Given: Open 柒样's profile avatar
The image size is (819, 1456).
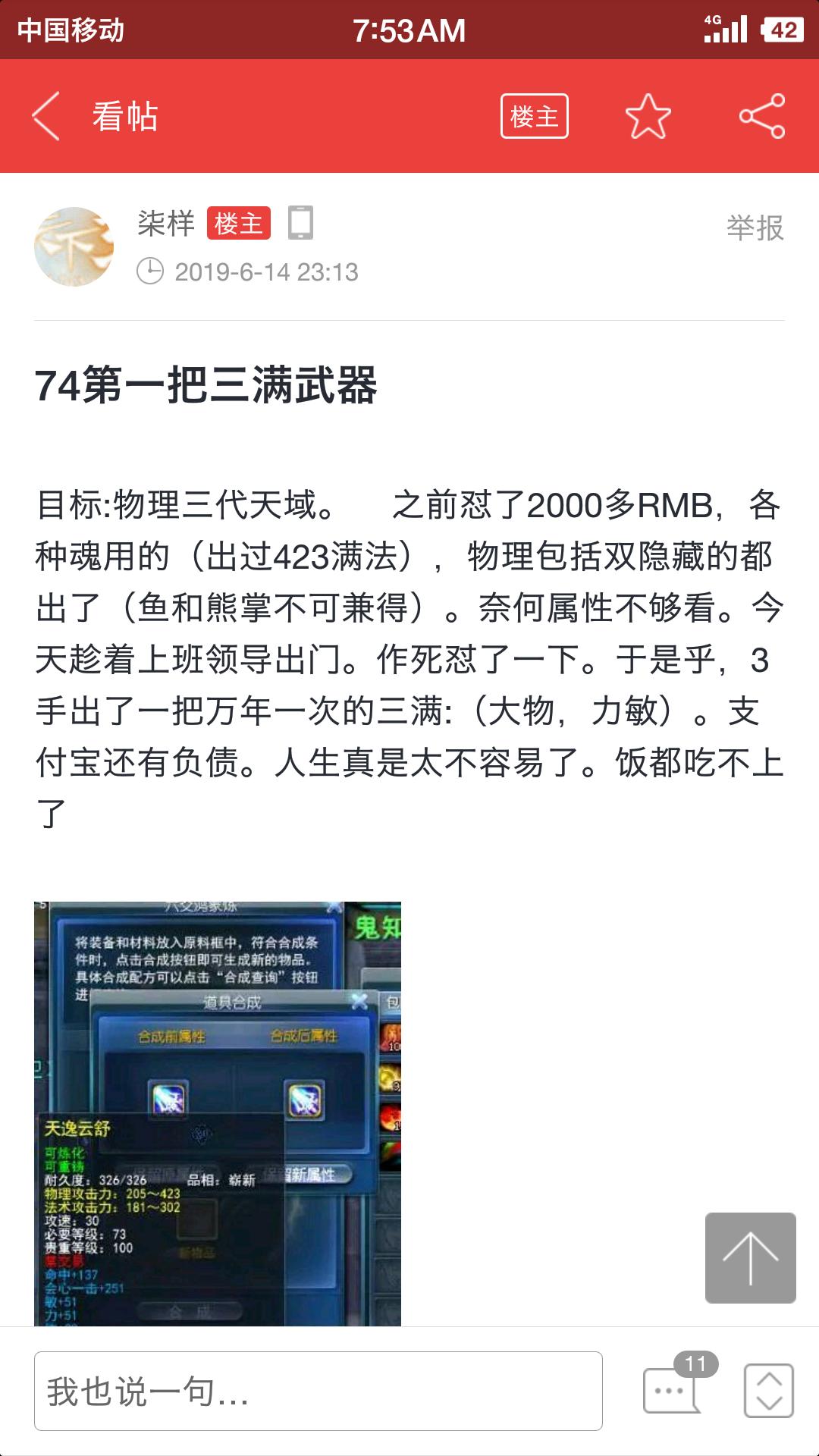Looking at the screenshot, I should pos(74,246).
